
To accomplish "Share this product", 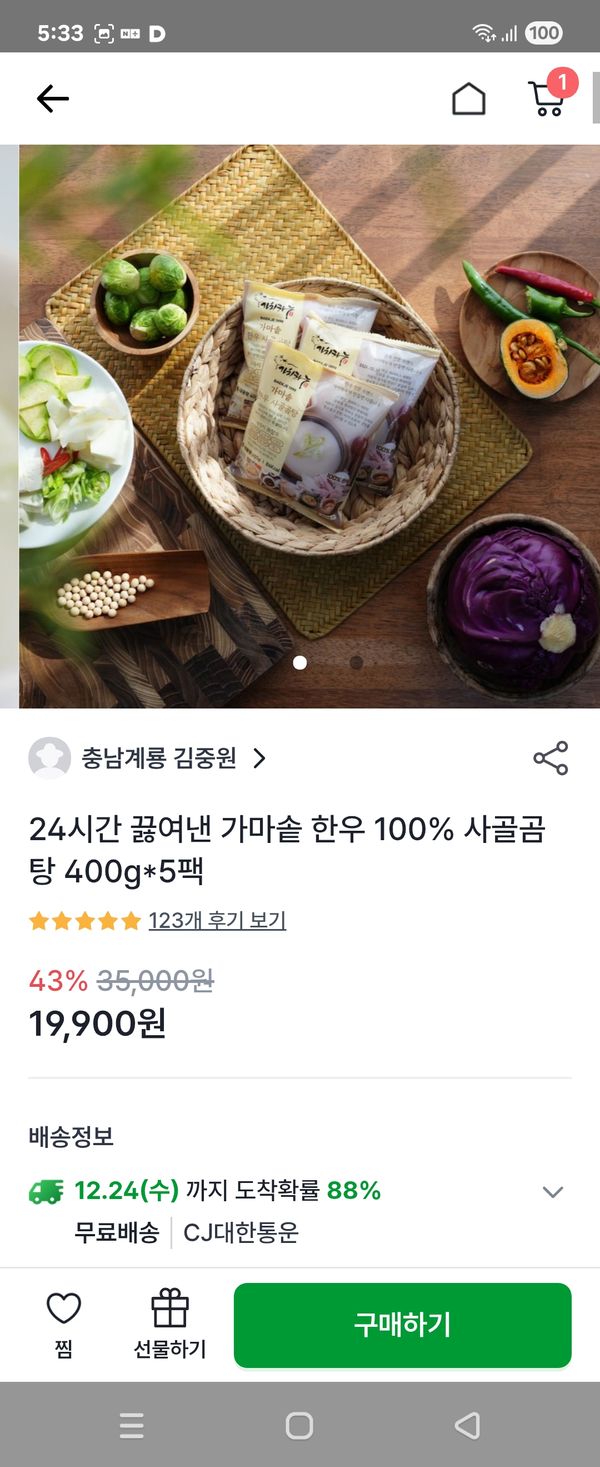I will coord(550,759).
